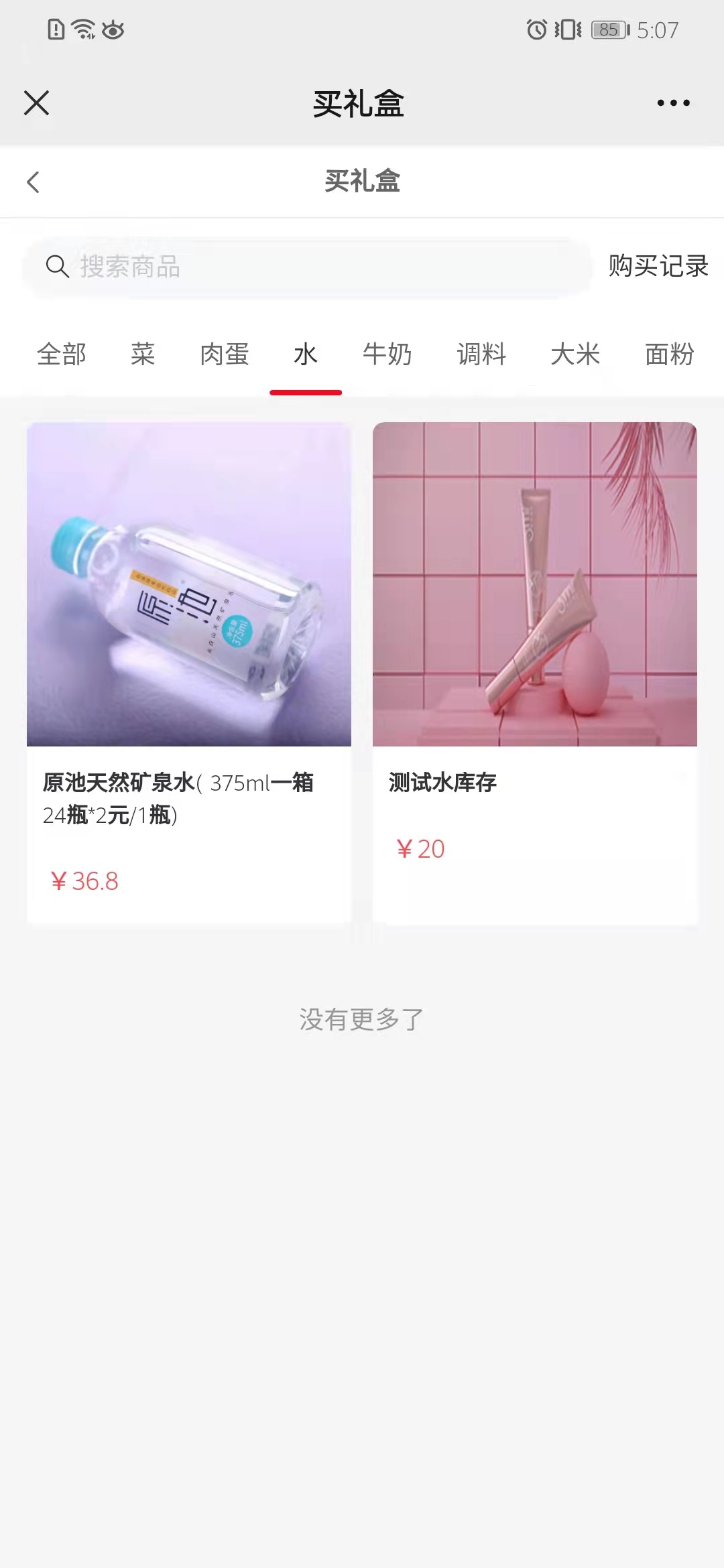The image size is (724, 1568).
Task: View the 大米 category
Action: point(575,354)
